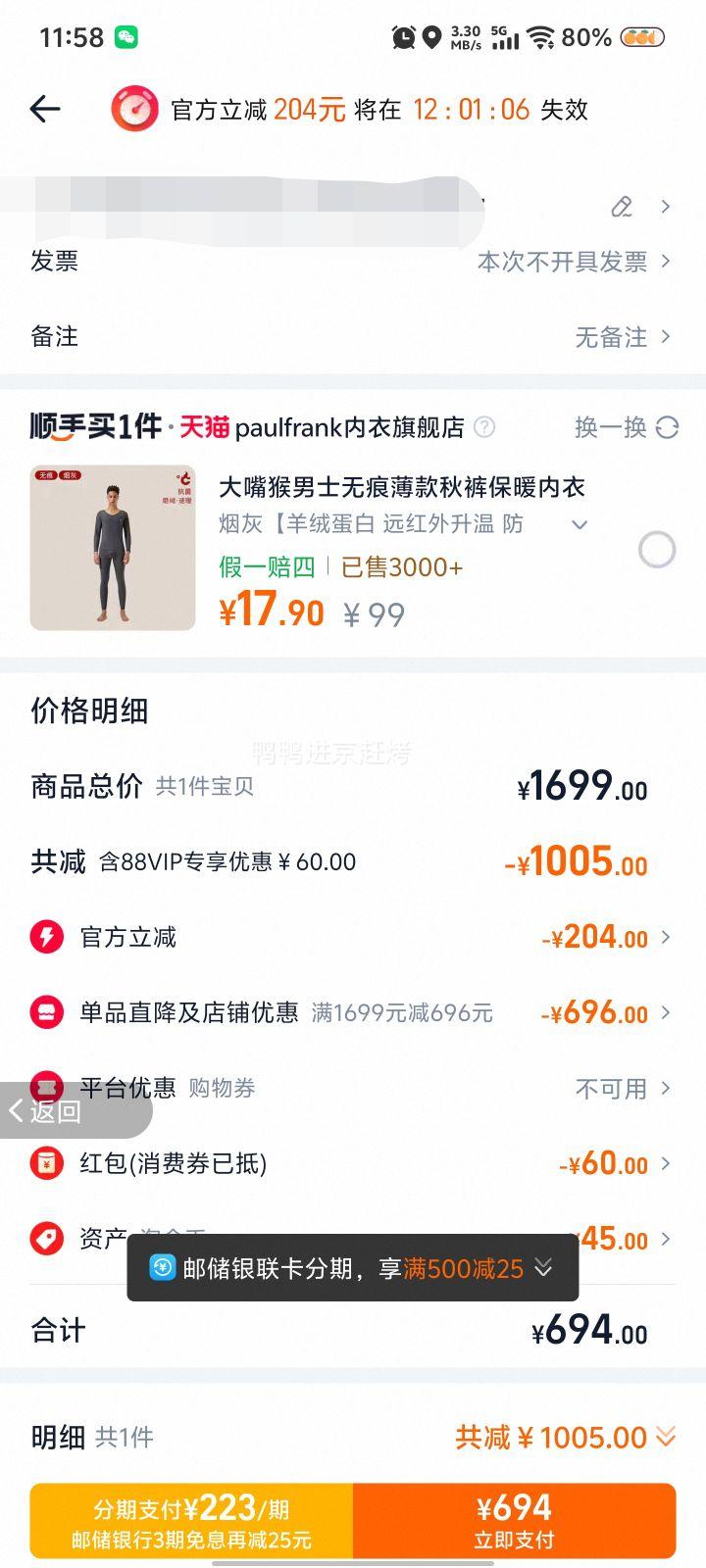Tap the refresh icon beside 换一换

(x=666, y=428)
